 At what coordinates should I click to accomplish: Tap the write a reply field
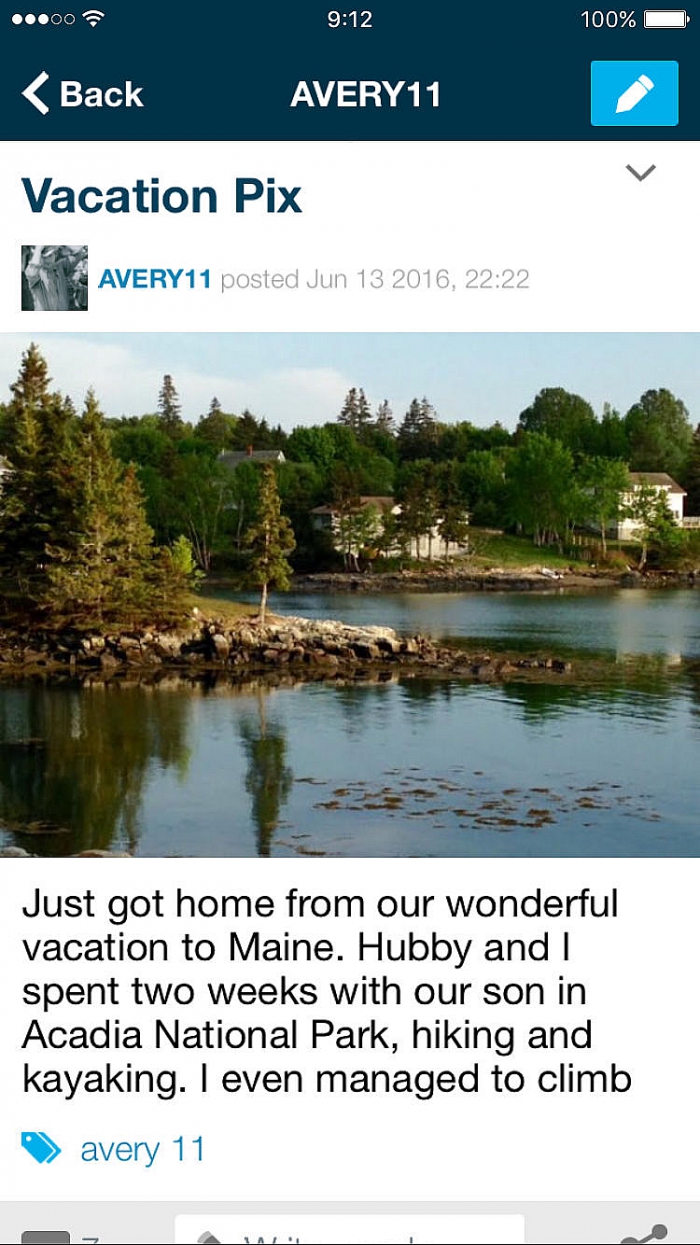[x=349, y=1233]
